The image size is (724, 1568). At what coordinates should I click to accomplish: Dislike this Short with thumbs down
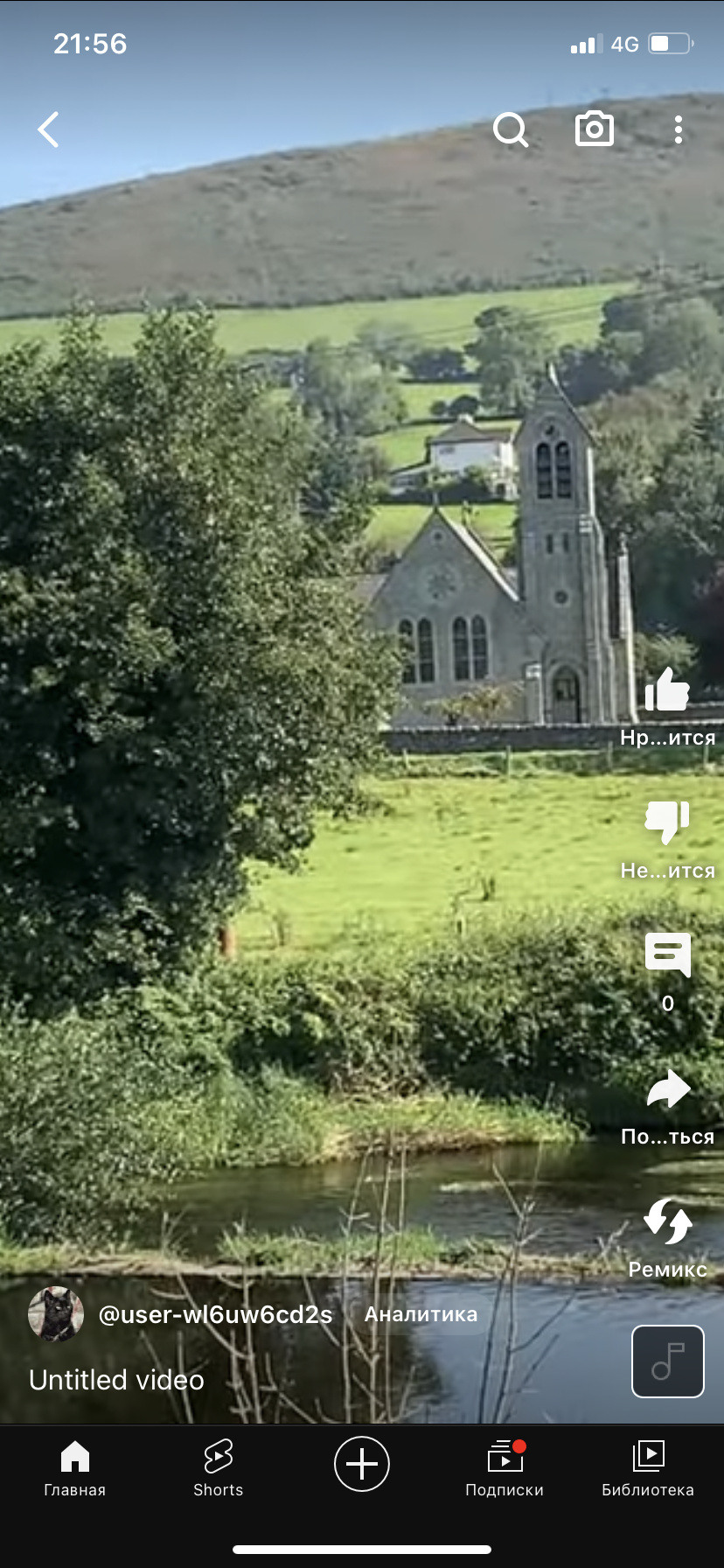667,822
